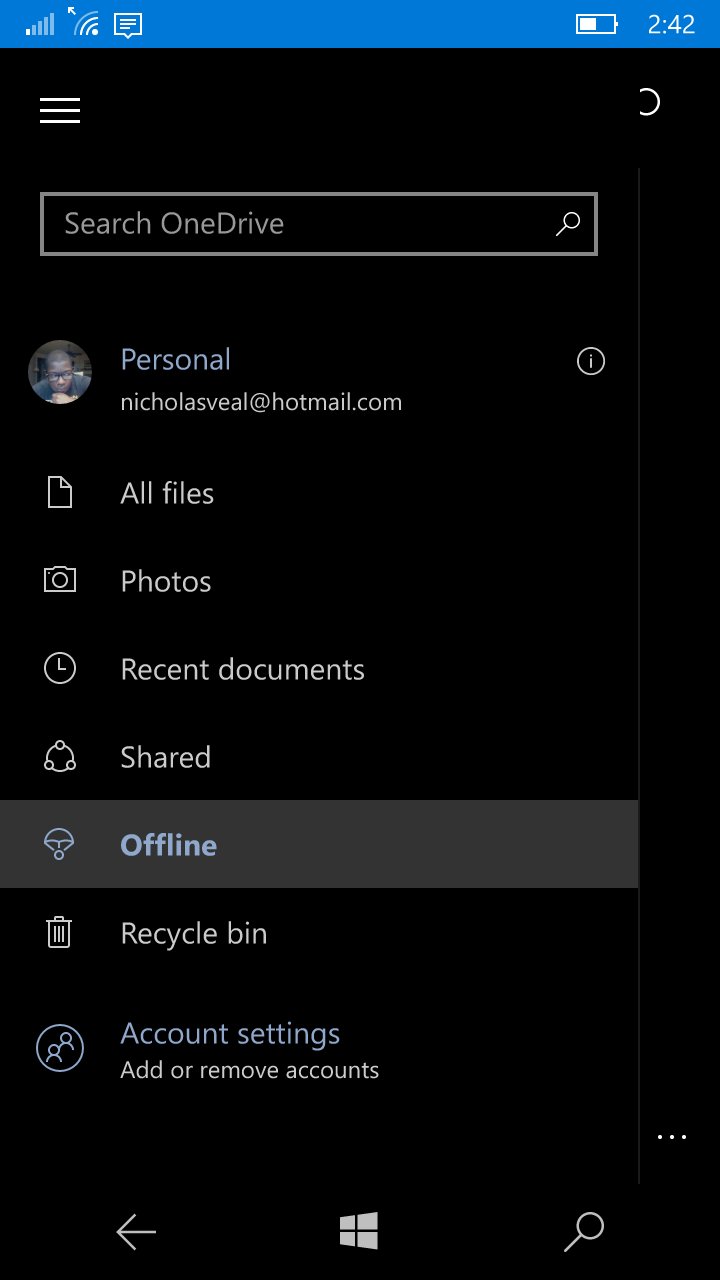Open Recent documents
720x1280 pixels.
click(x=319, y=669)
